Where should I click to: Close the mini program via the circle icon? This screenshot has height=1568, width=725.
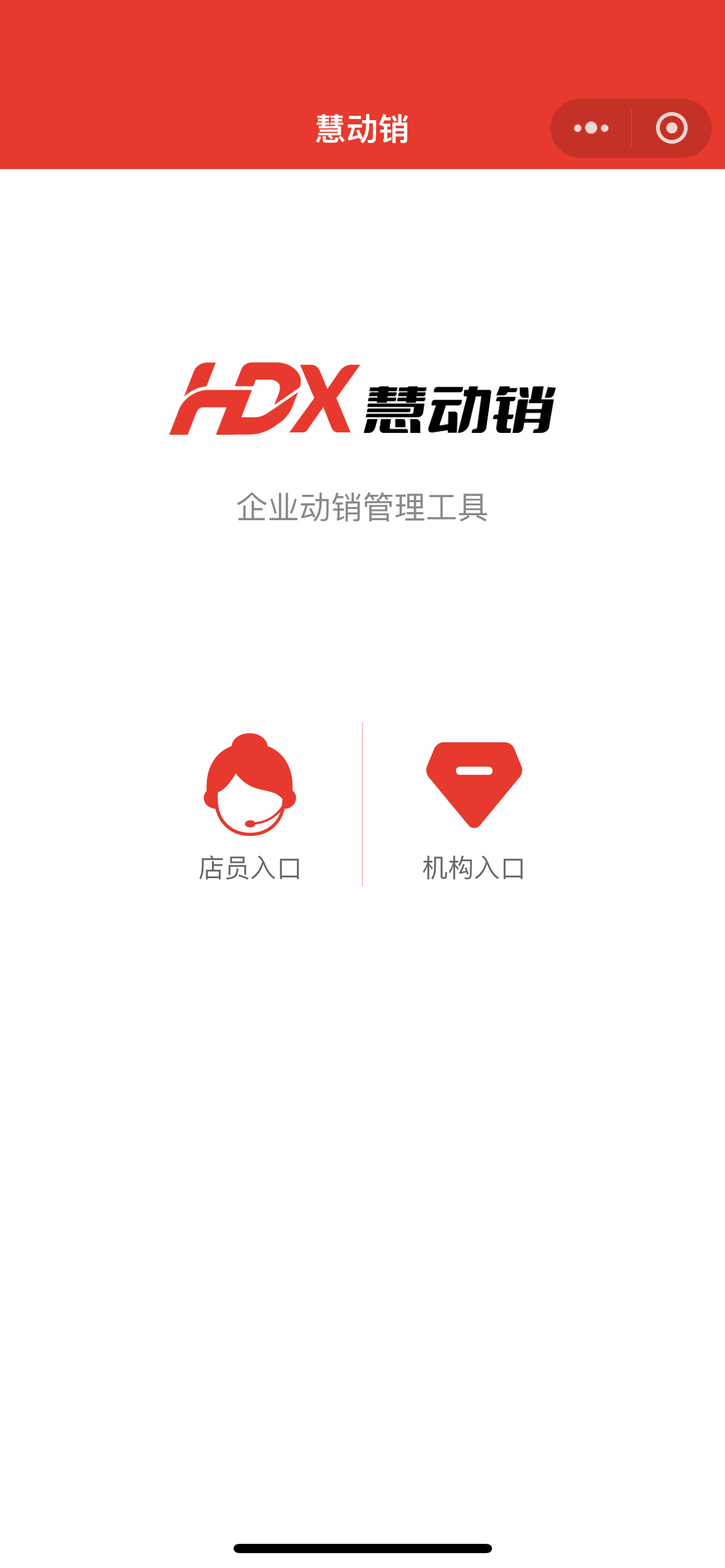point(671,128)
